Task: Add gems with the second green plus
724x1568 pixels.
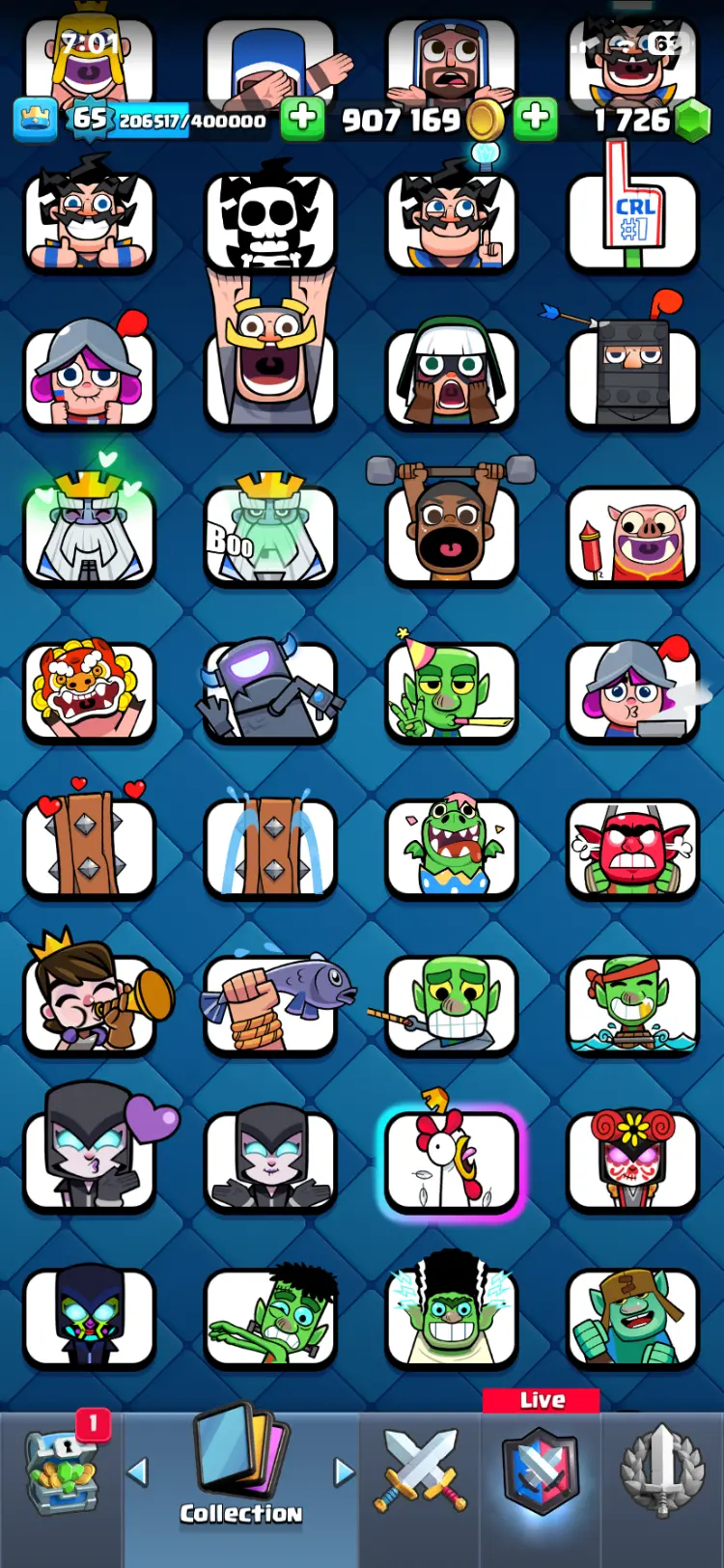Action: 535,119
